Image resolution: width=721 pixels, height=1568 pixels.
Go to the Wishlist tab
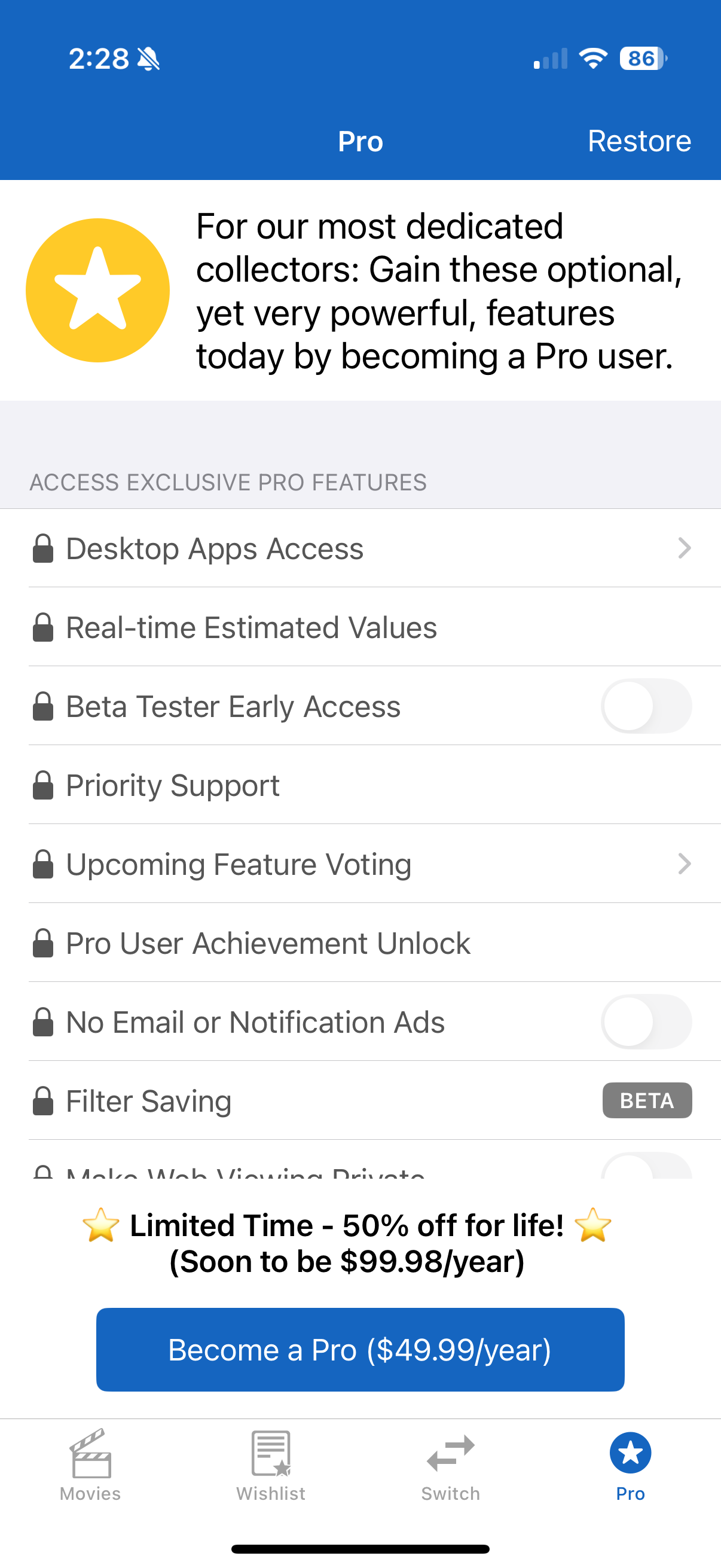[x=270, y=1466]
